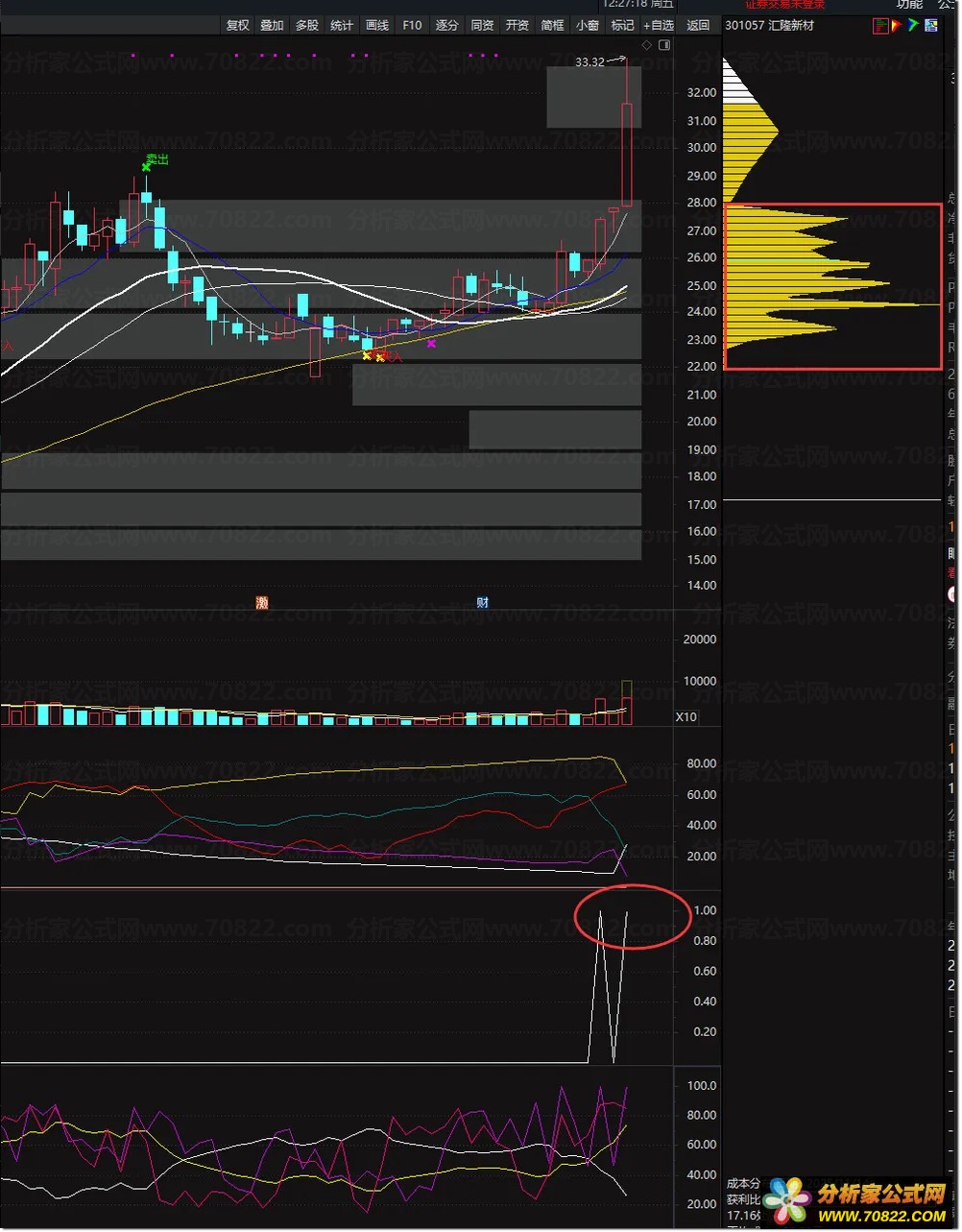
Task: Open the 小窗 small window
Action: click(588, 25)
